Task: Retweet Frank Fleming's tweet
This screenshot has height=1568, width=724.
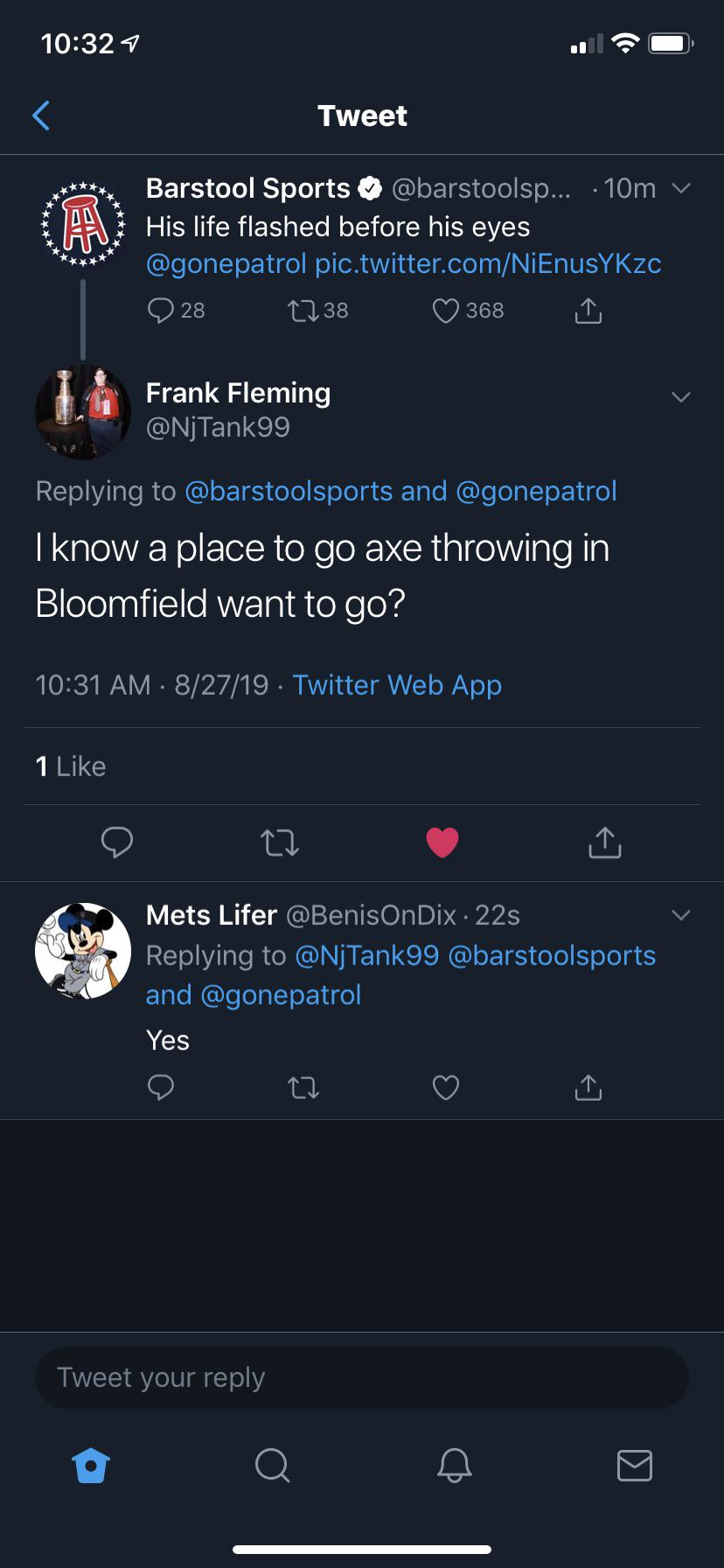Action: [279, 843]
